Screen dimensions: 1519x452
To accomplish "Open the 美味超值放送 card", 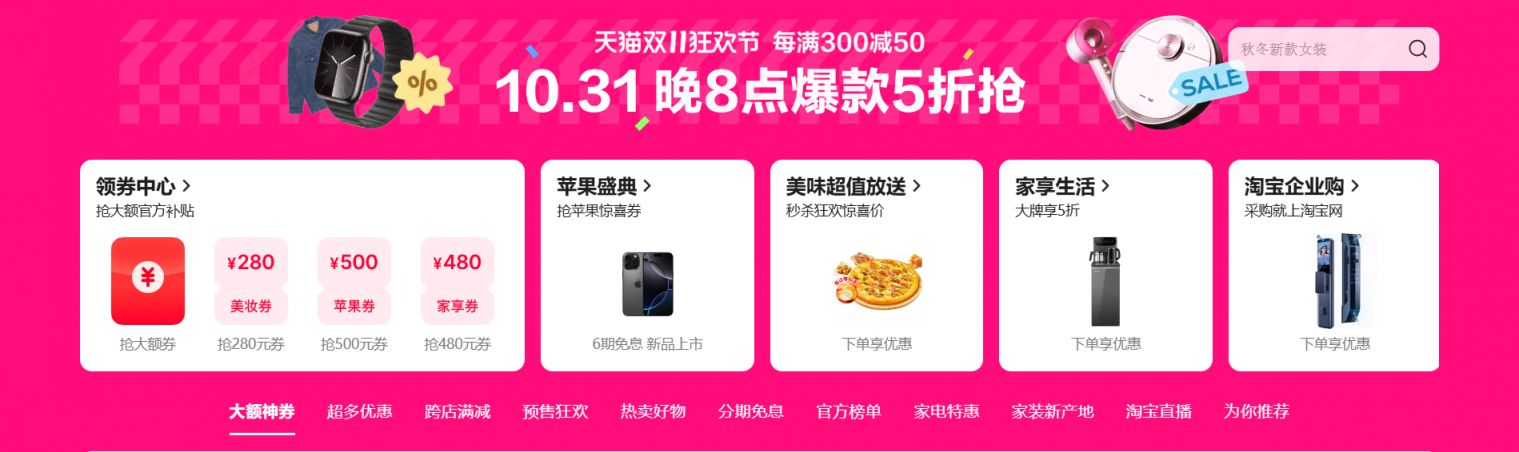I will coord(876,265).
